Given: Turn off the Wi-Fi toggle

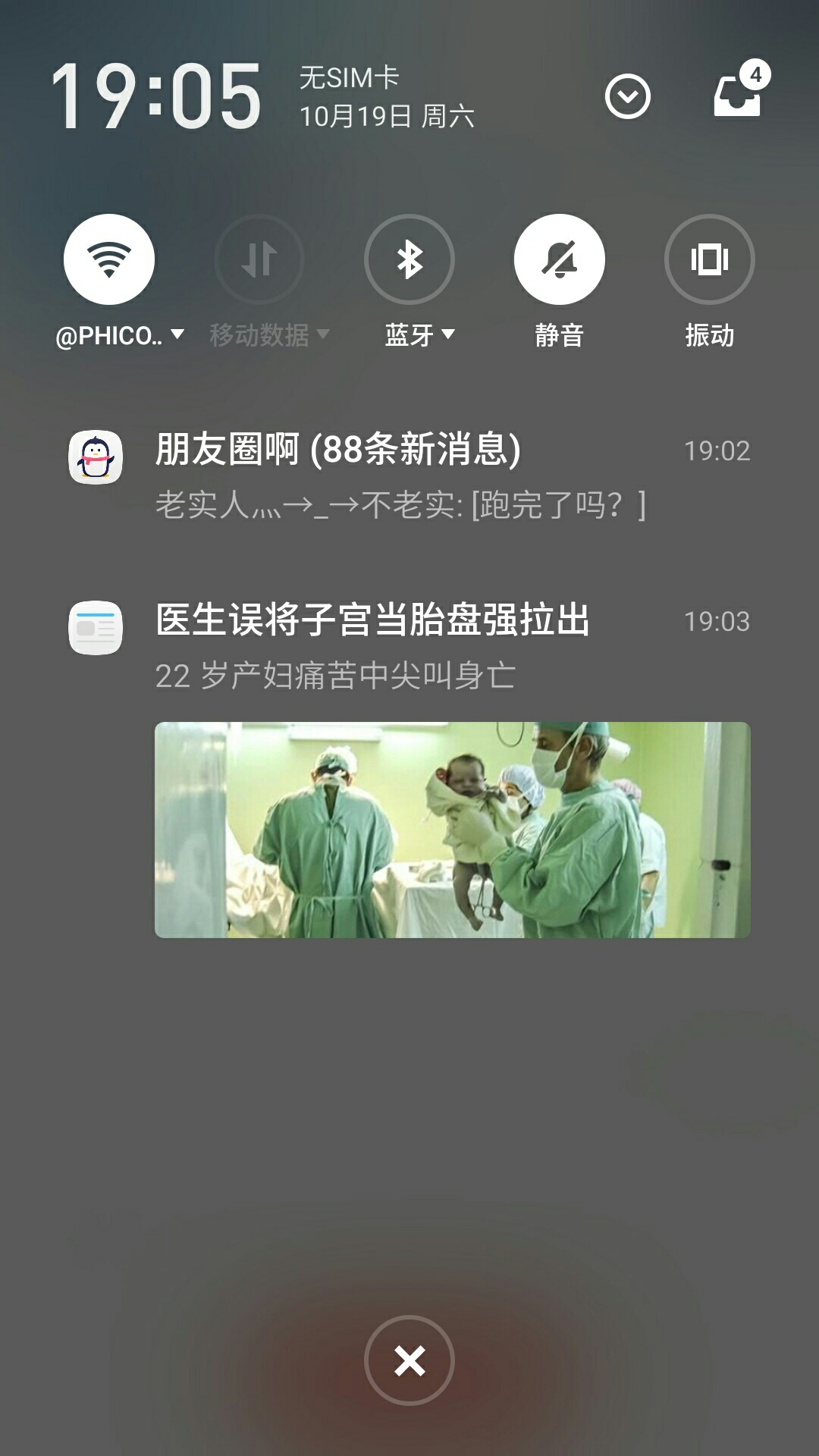Looking at the screenshot, I should (x=109, y=259).
